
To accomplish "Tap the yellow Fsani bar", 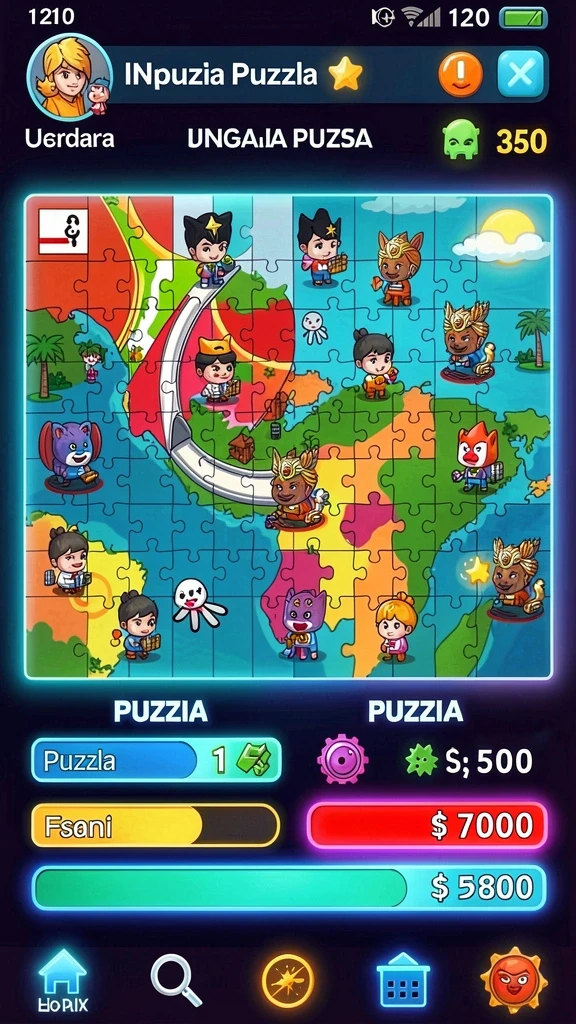I will click(x=155, y=826).
